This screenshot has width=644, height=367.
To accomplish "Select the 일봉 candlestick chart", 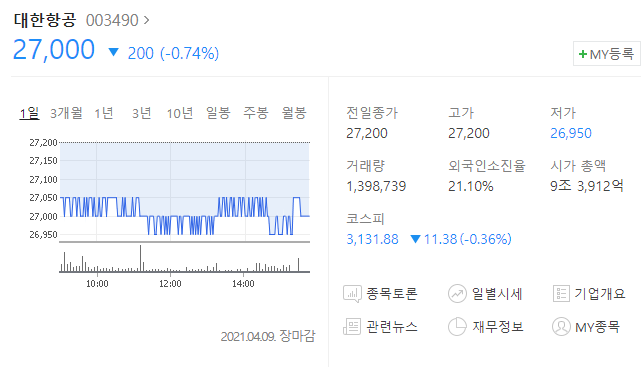I will coord(218,113).
